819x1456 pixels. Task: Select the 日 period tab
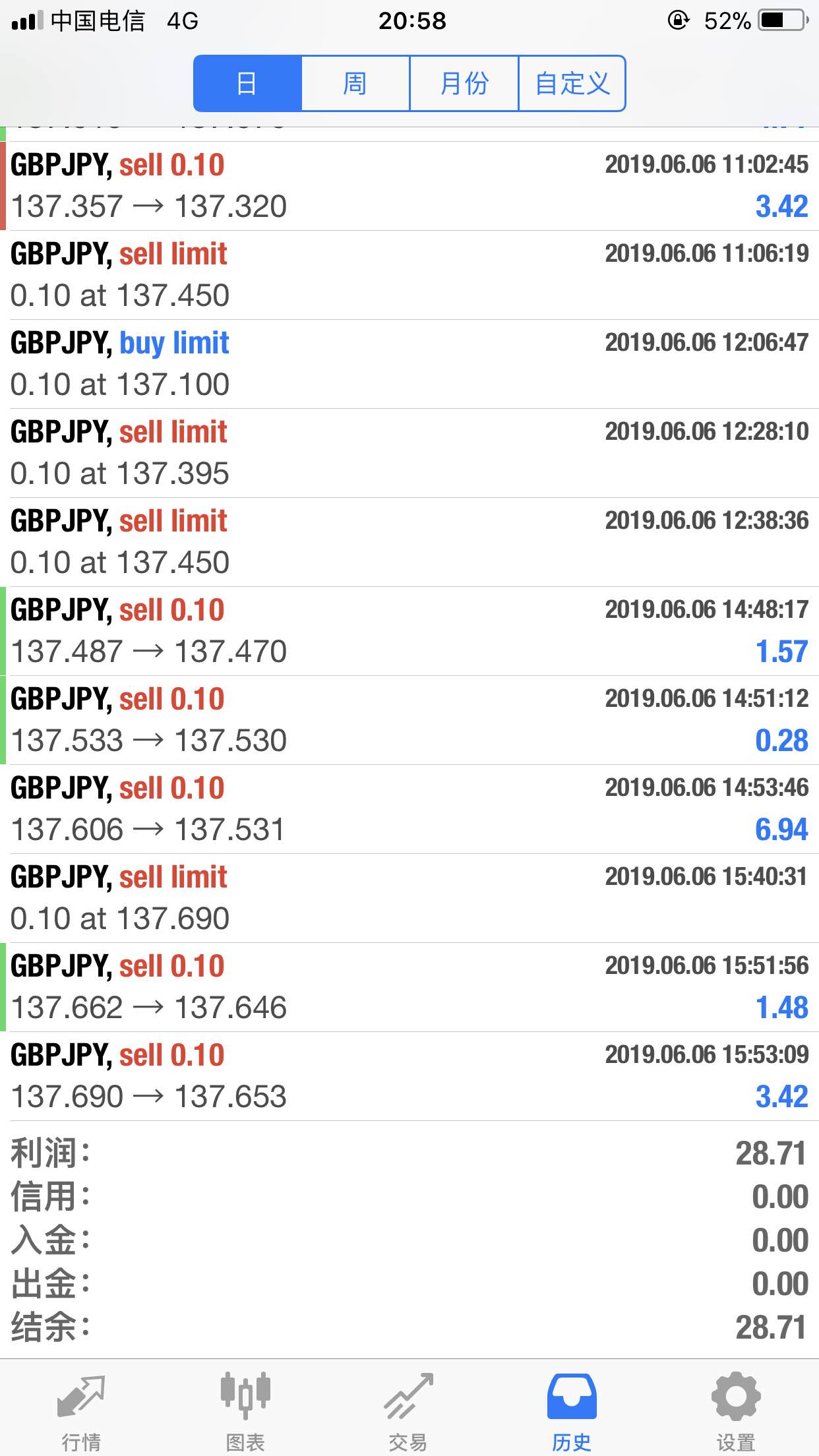pyautogui.click(x=247, y=84)
